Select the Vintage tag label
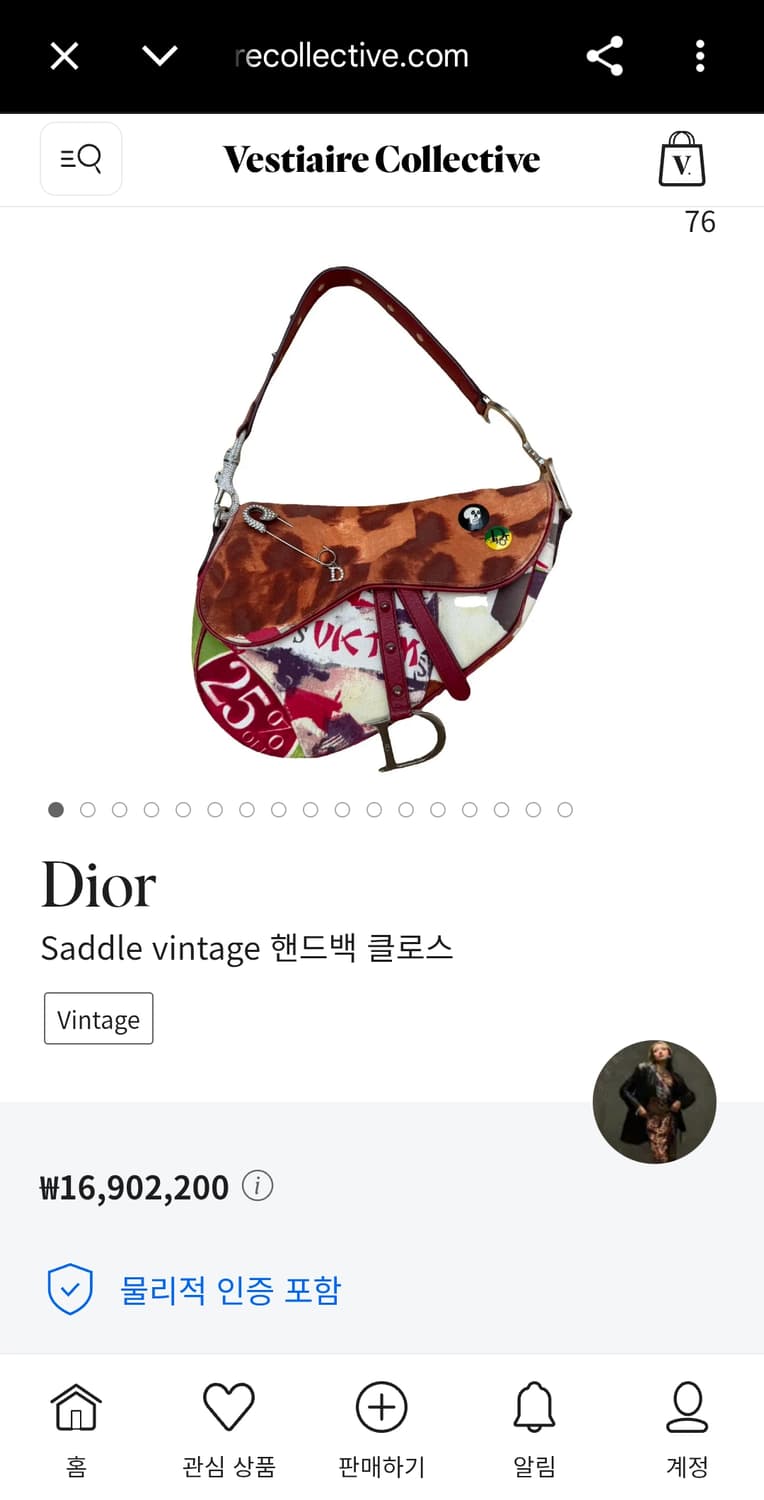Image resolution: width=764 pixels, height=1500 pixels. (x=98, y=1019)
